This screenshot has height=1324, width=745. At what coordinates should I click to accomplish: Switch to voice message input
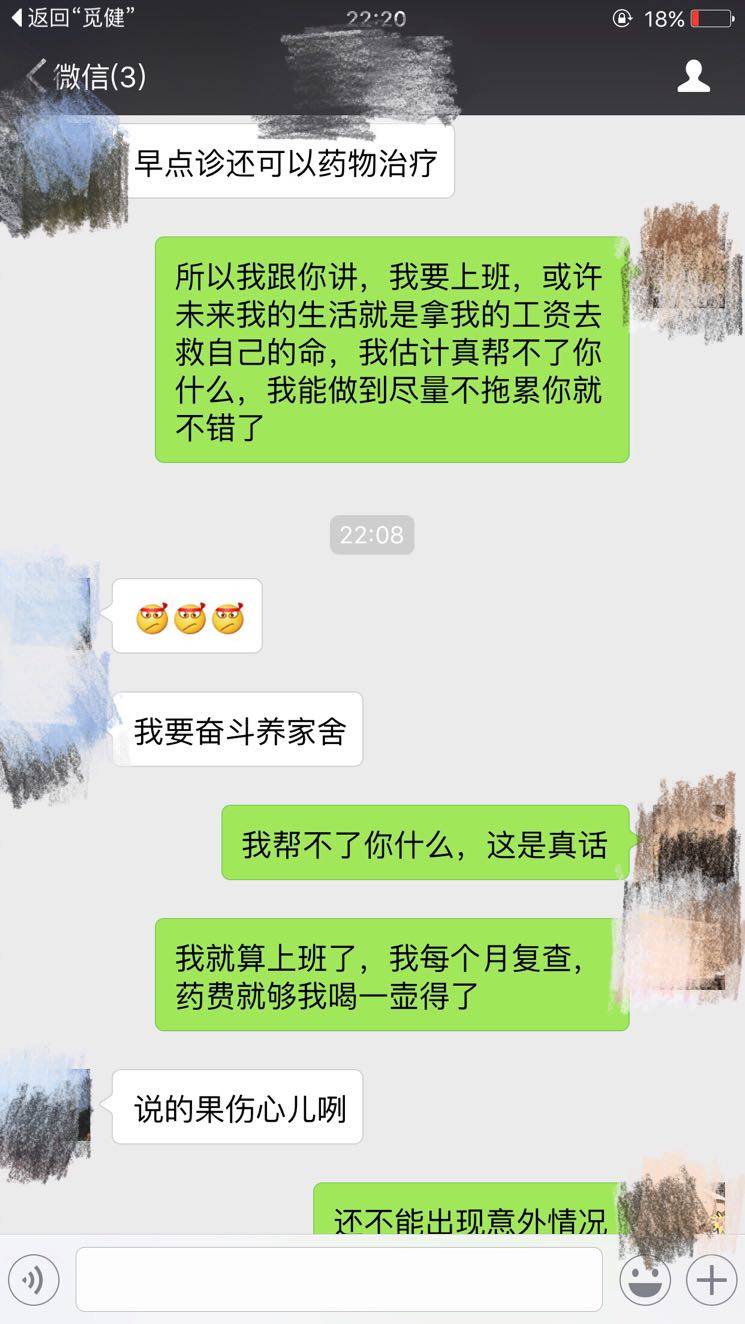coord(34,1280)
